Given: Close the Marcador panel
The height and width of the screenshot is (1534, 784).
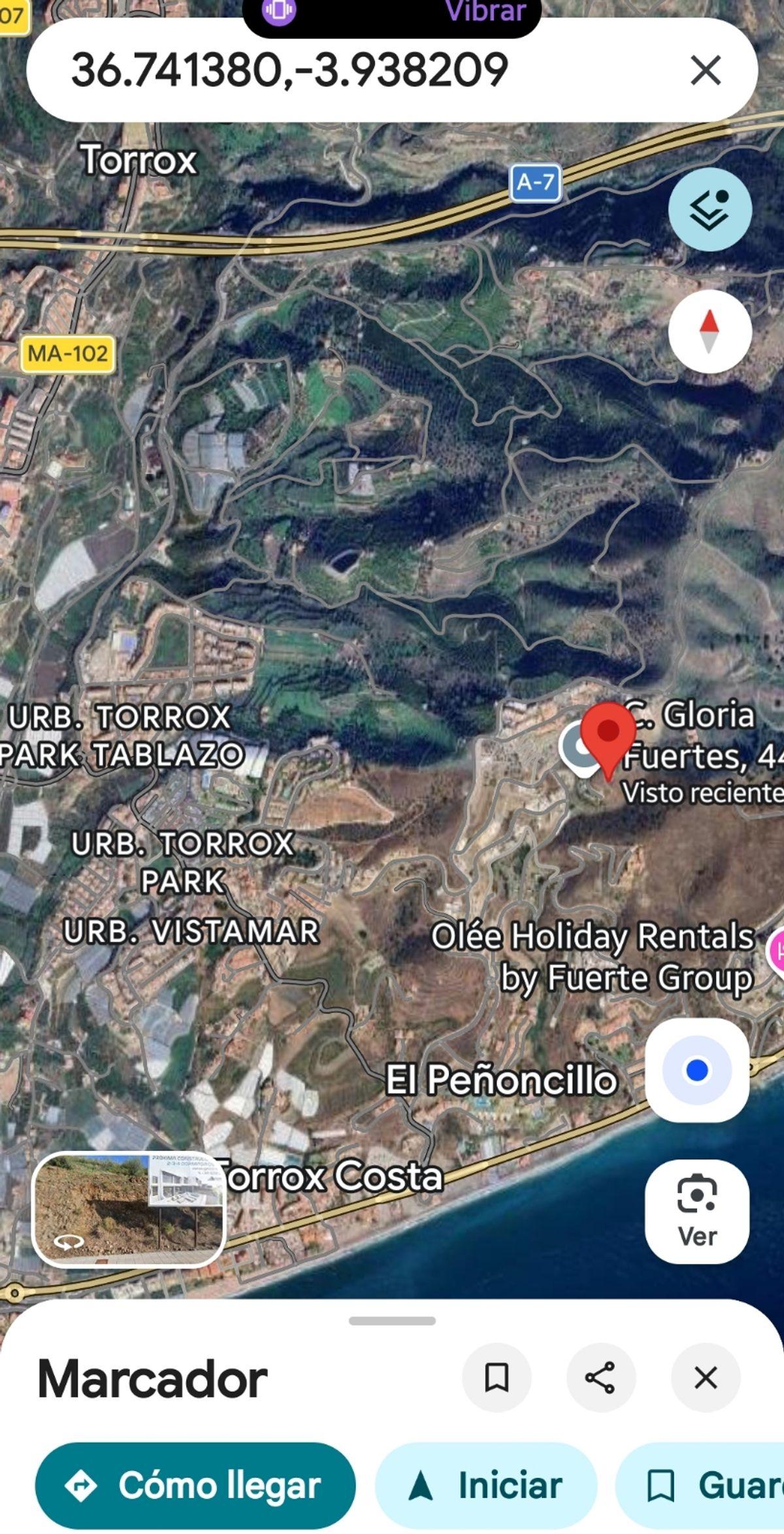Looking at the screenshot, I should pos(705,1378).
